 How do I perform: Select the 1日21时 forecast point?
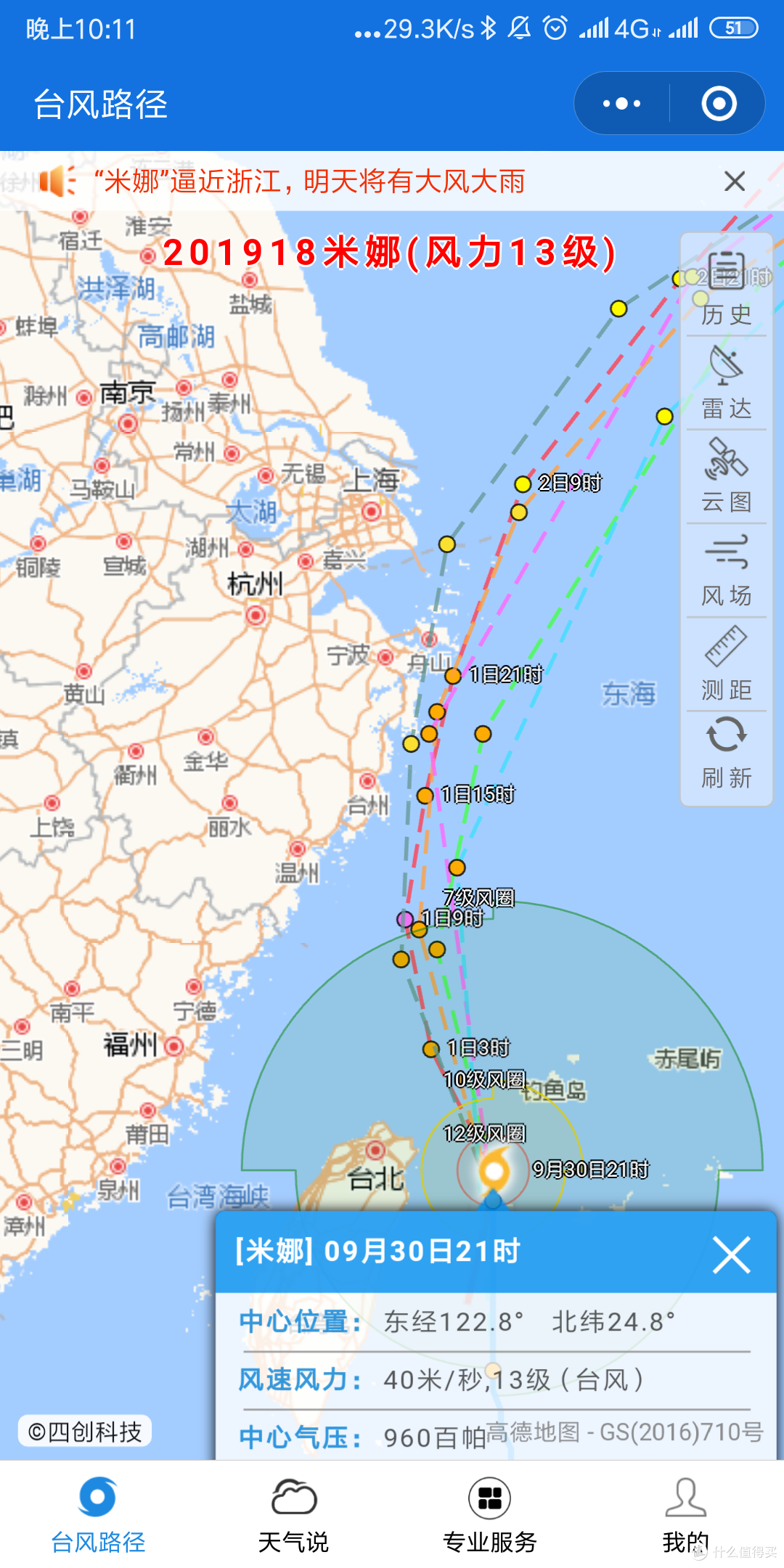pos(453,676)
